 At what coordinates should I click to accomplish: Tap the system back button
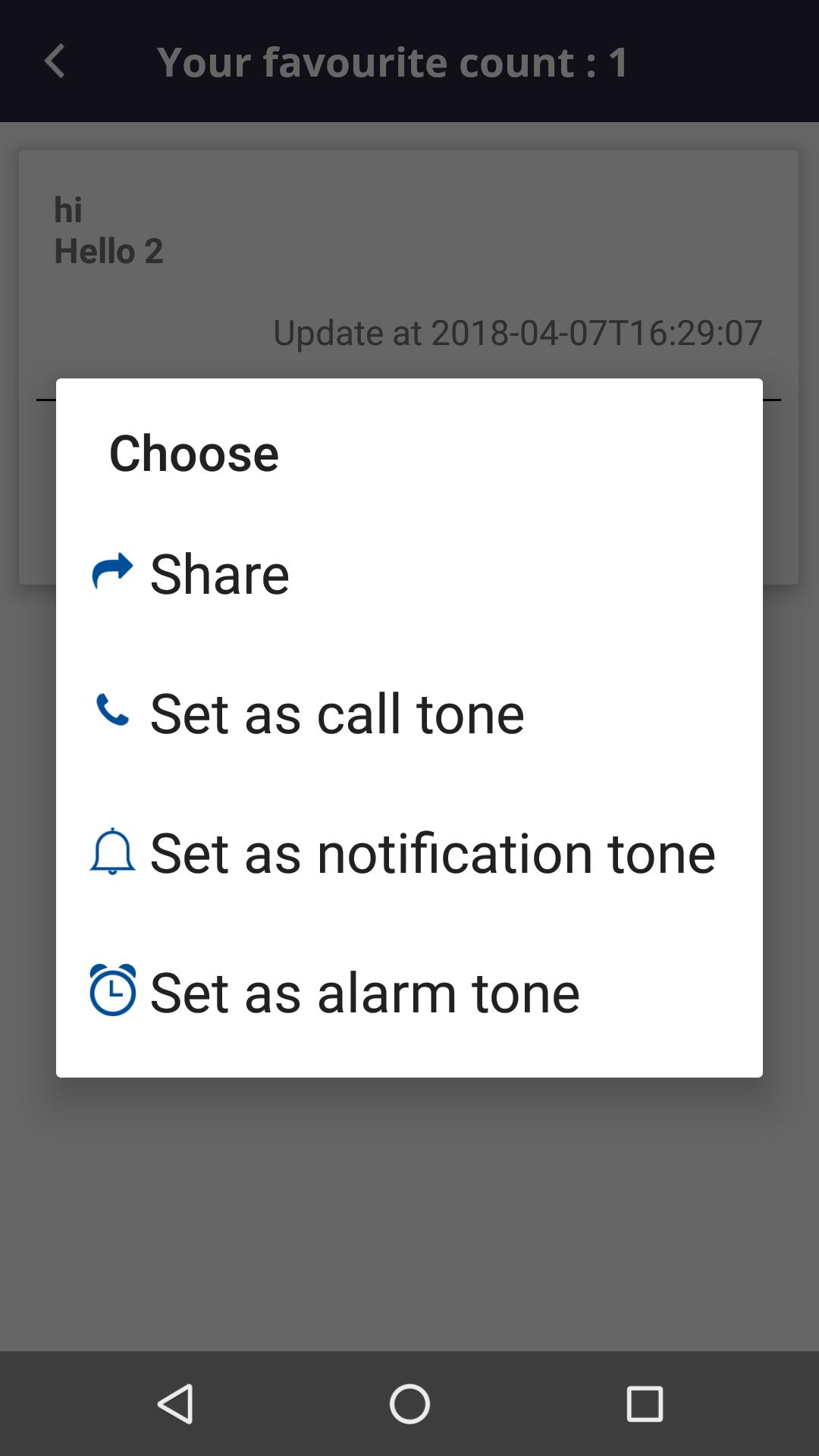pos(175,1404)
